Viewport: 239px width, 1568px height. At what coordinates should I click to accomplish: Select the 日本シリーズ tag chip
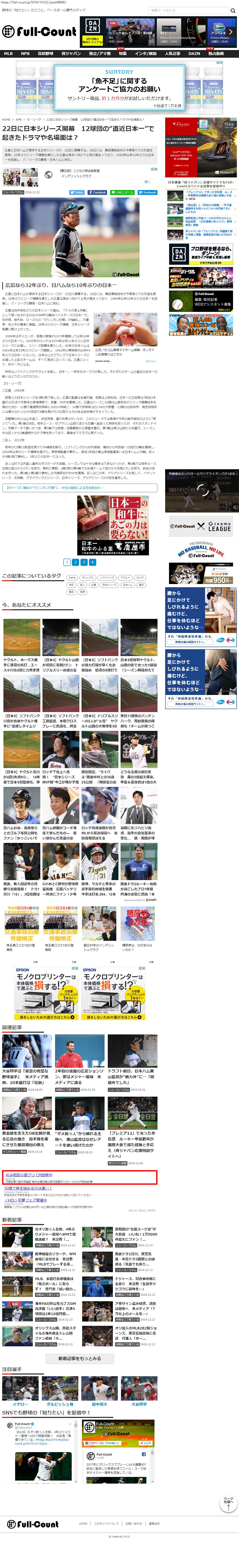109,585
